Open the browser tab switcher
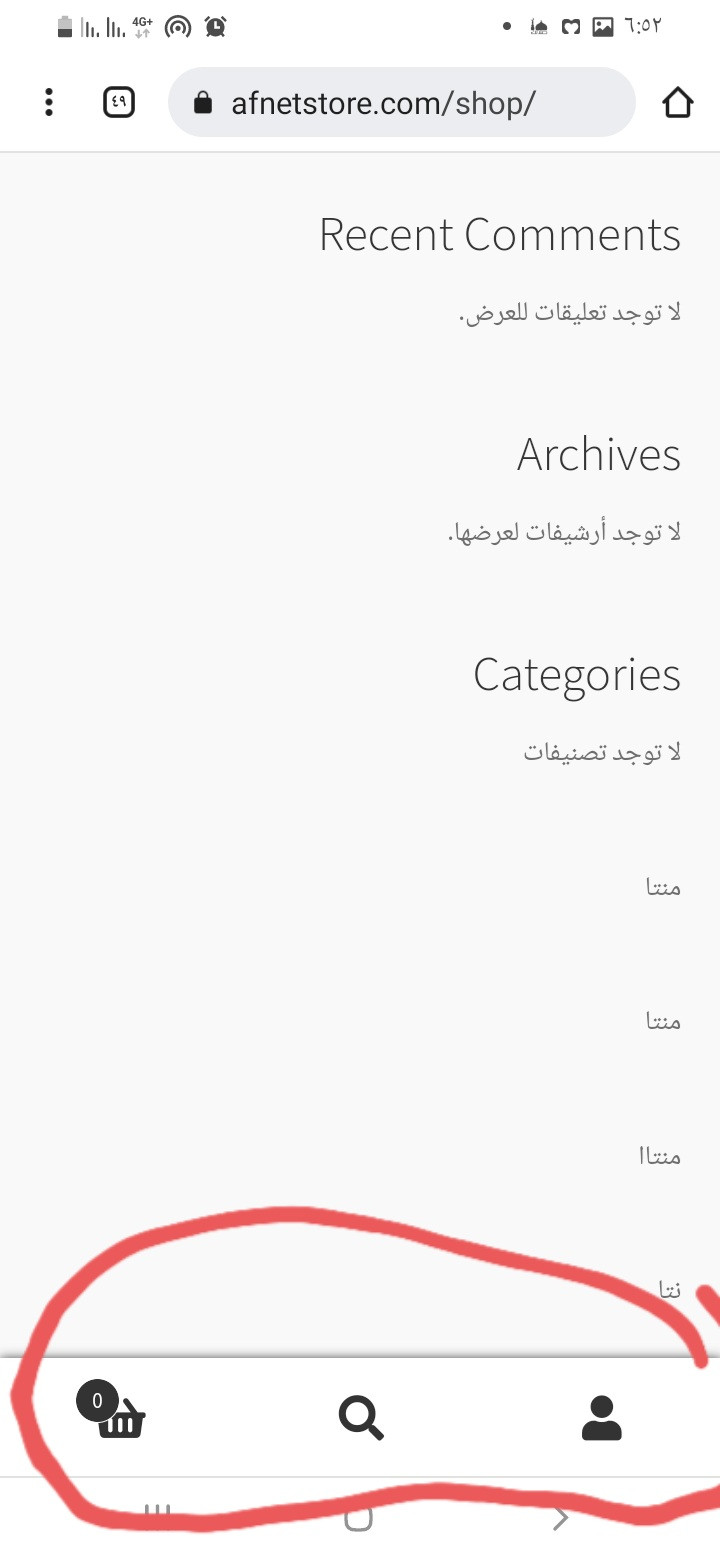Screen dimensions: 720x1560 pos(119,102)
